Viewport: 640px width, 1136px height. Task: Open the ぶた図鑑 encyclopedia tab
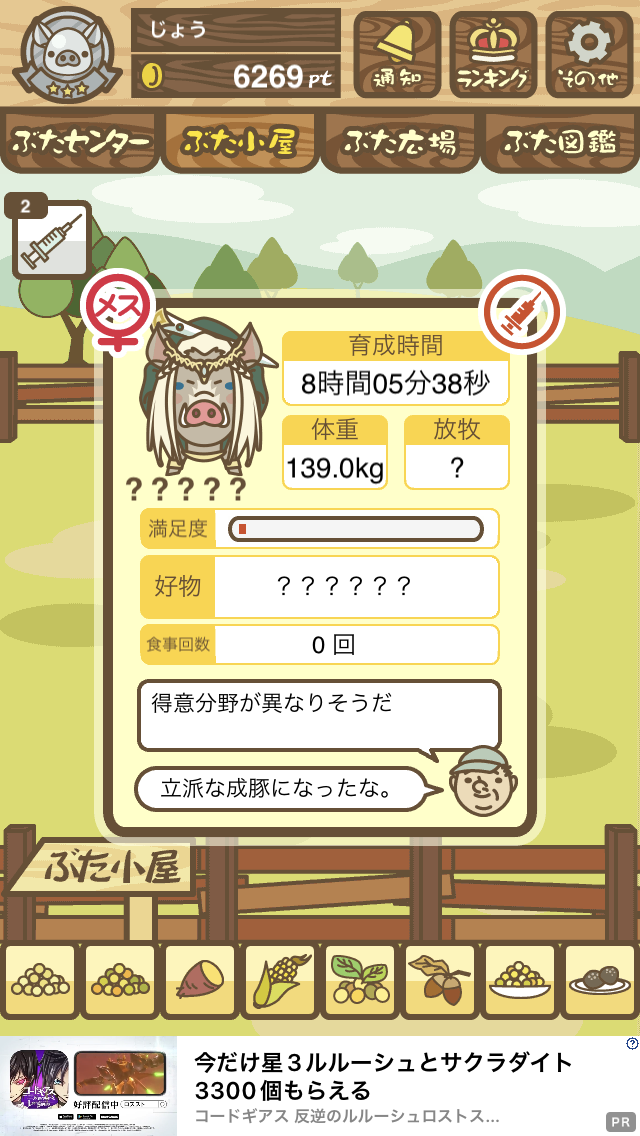[560, 142]
